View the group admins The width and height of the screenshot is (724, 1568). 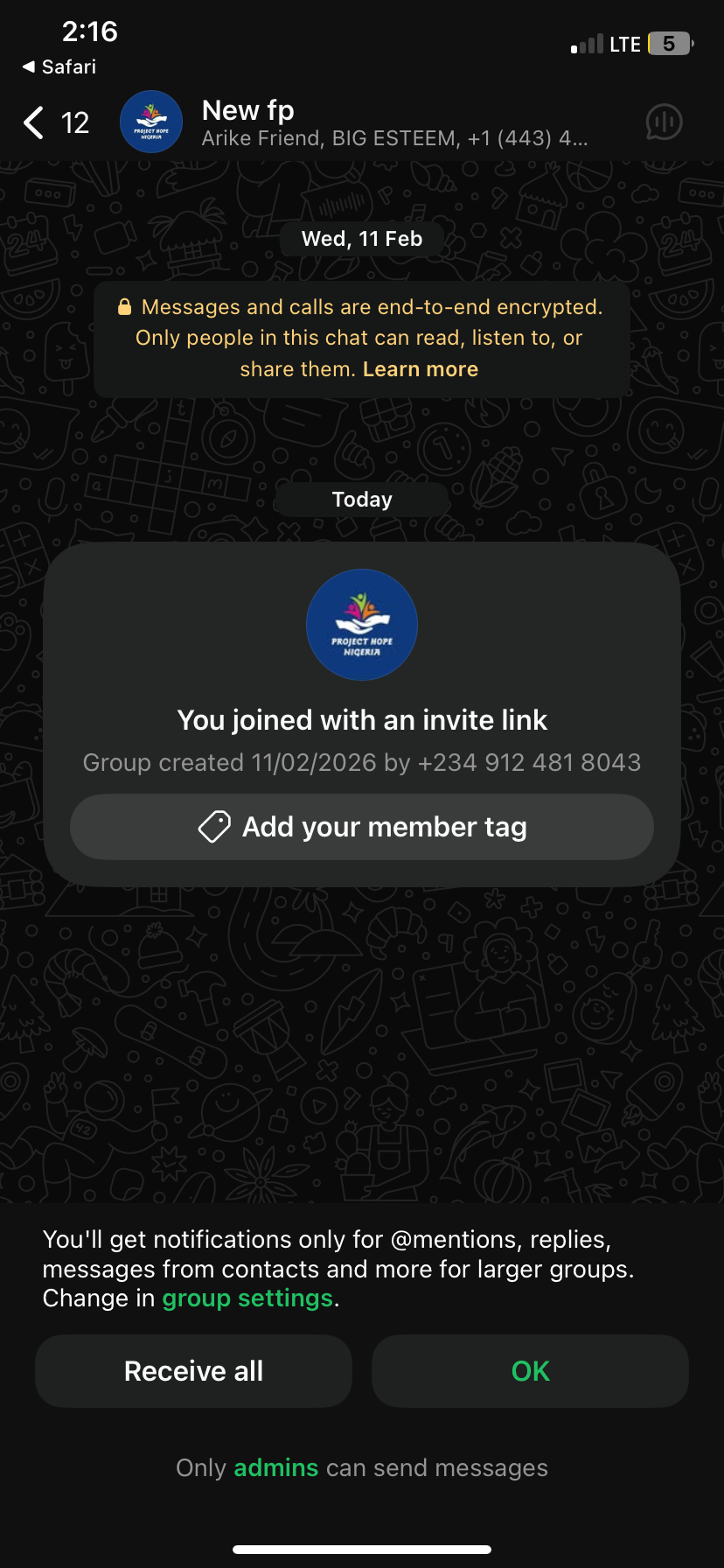pyautogui.click(x=275, y=1468)
